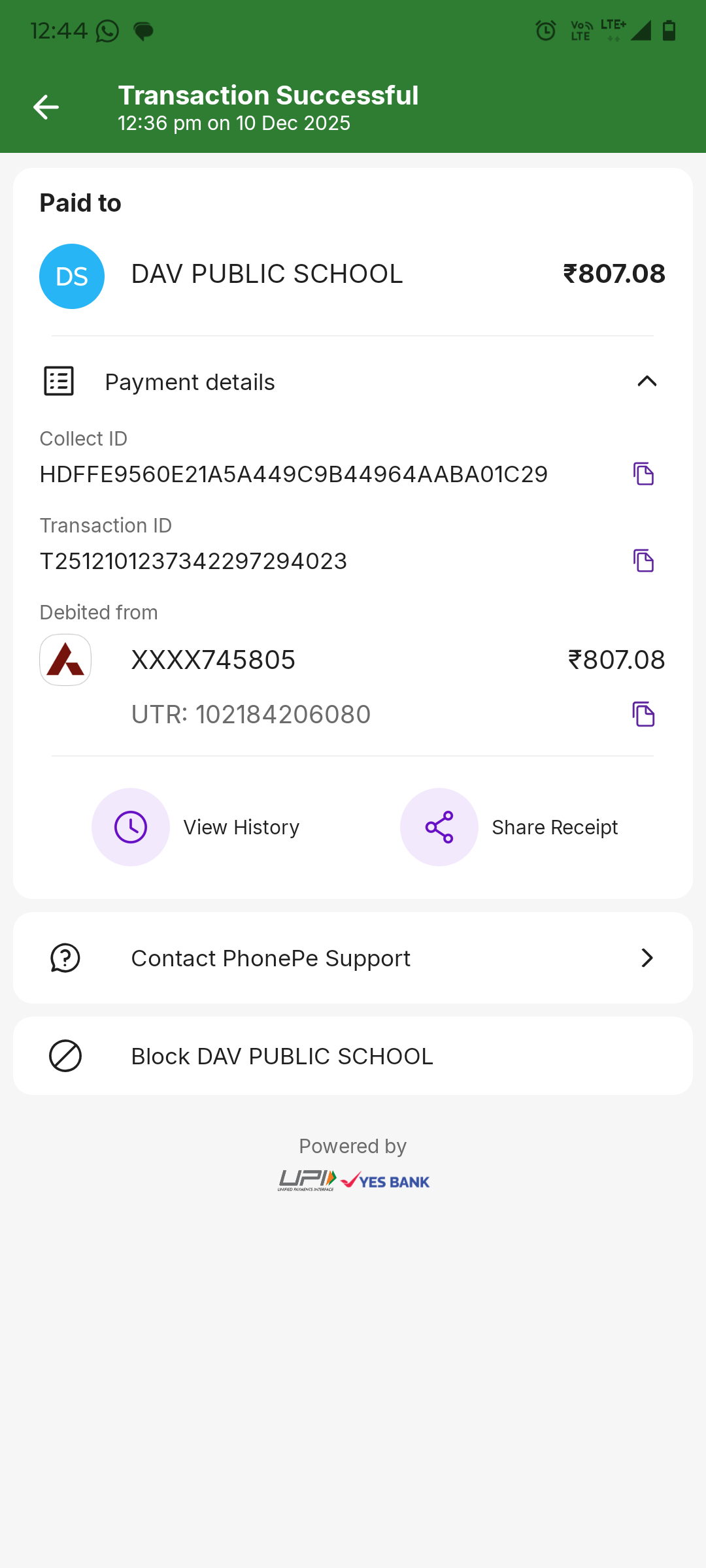Share Receipt of this payment
The height and width of the screenshot is (1568, 706).
(510, 827)
